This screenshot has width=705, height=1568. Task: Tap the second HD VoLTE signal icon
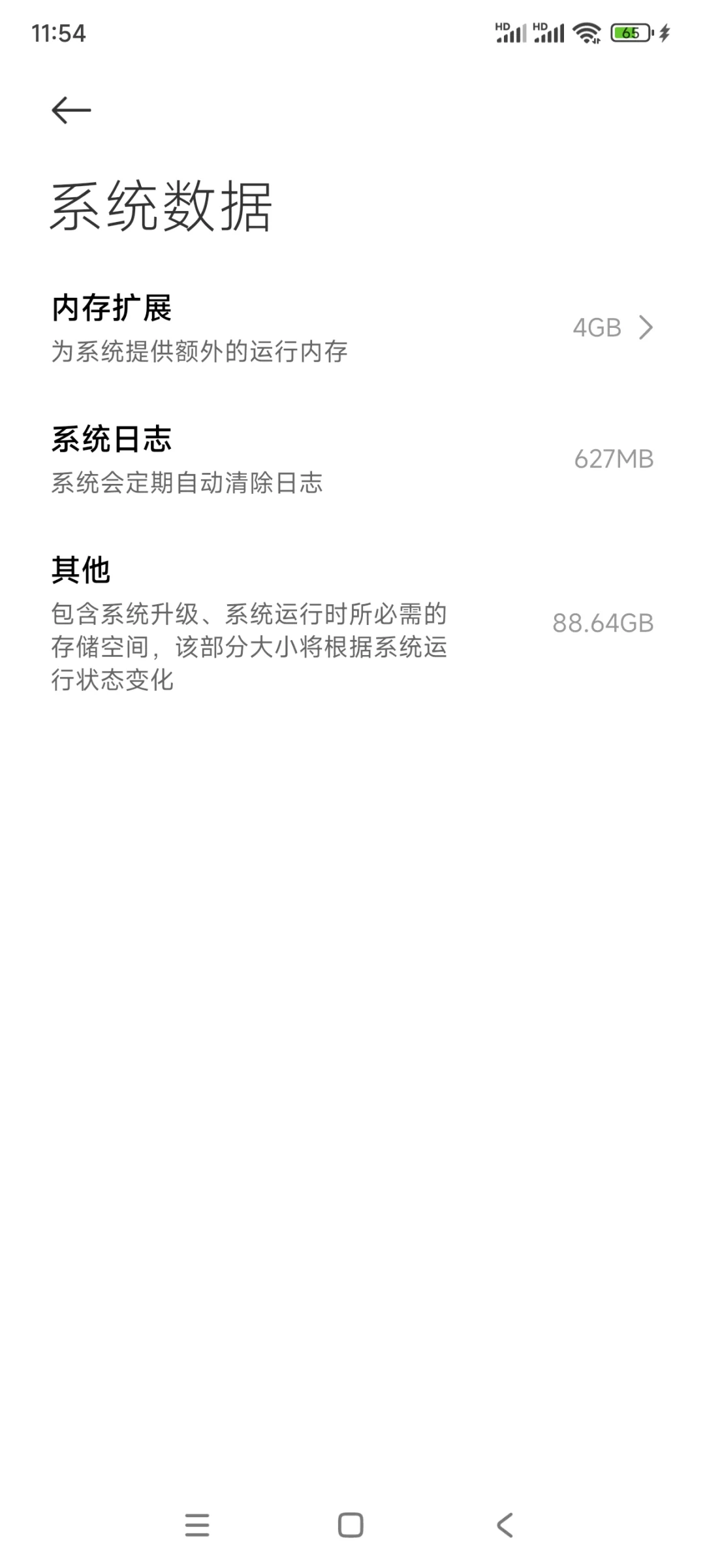pos(550,31)
